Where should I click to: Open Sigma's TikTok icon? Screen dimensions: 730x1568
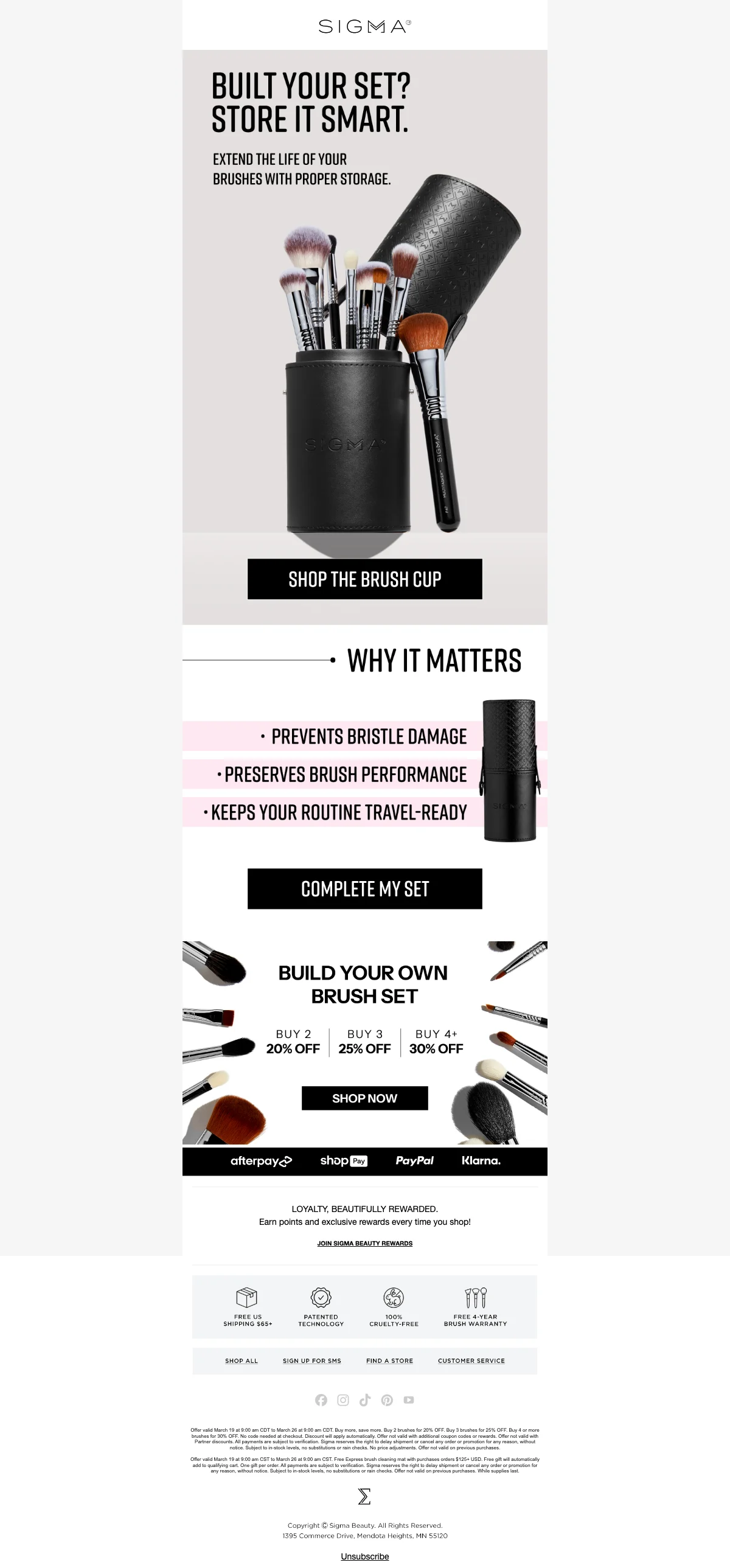365,1400
